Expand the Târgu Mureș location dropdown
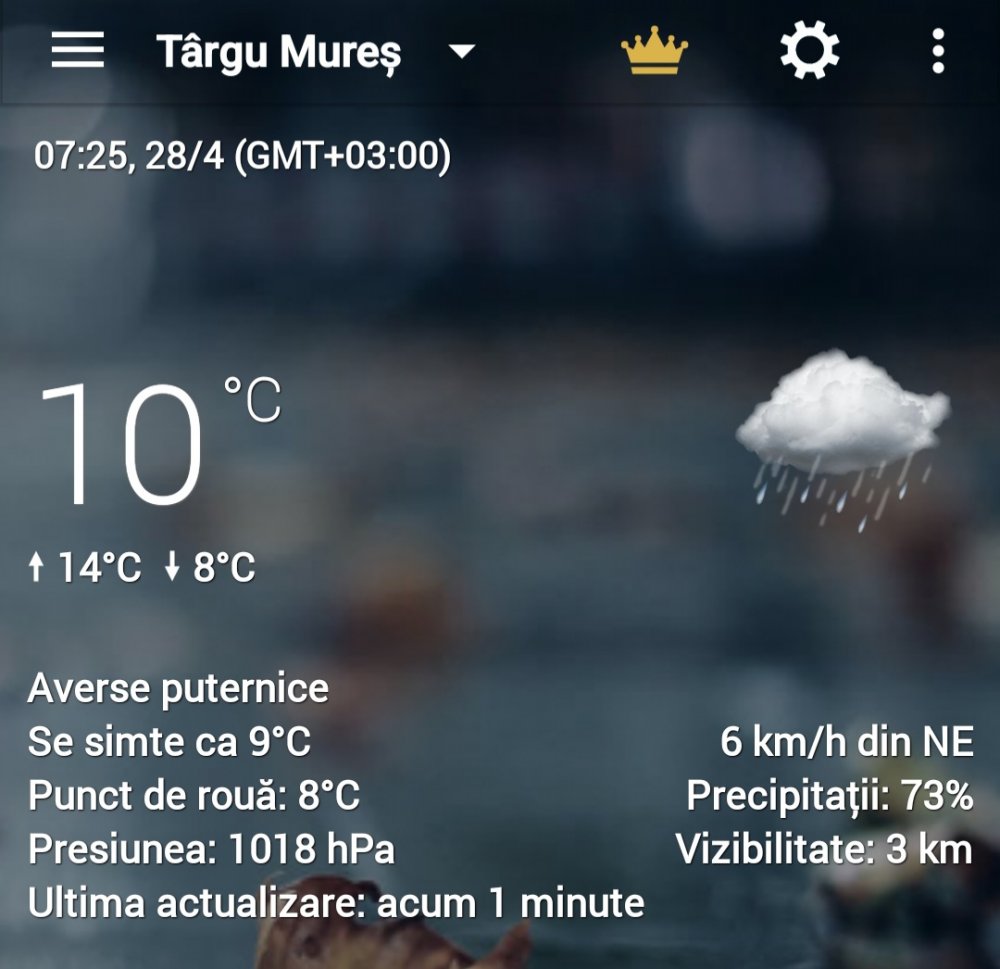This screenshot has height=969, width=1000. [x=461, y=52]
